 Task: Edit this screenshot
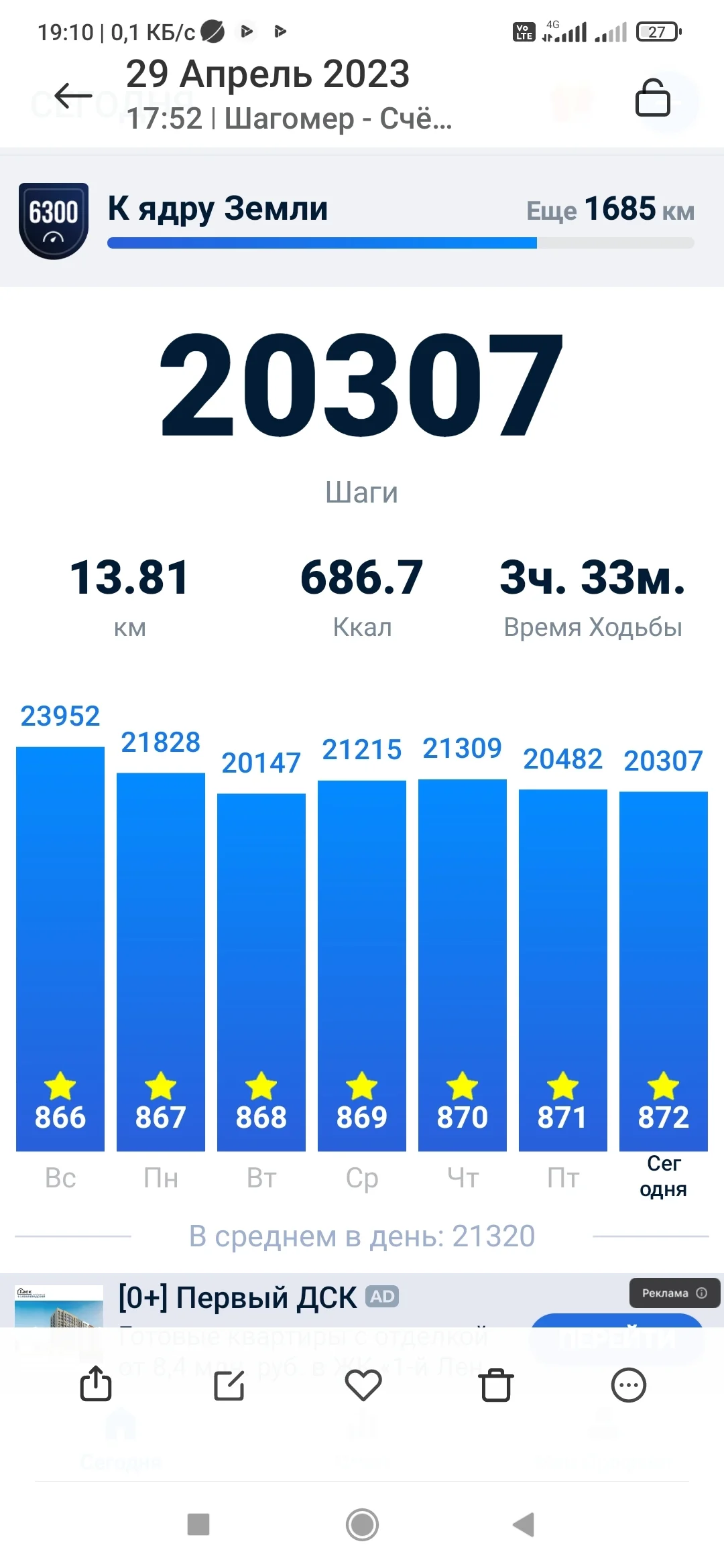(x=229, y=1385)
